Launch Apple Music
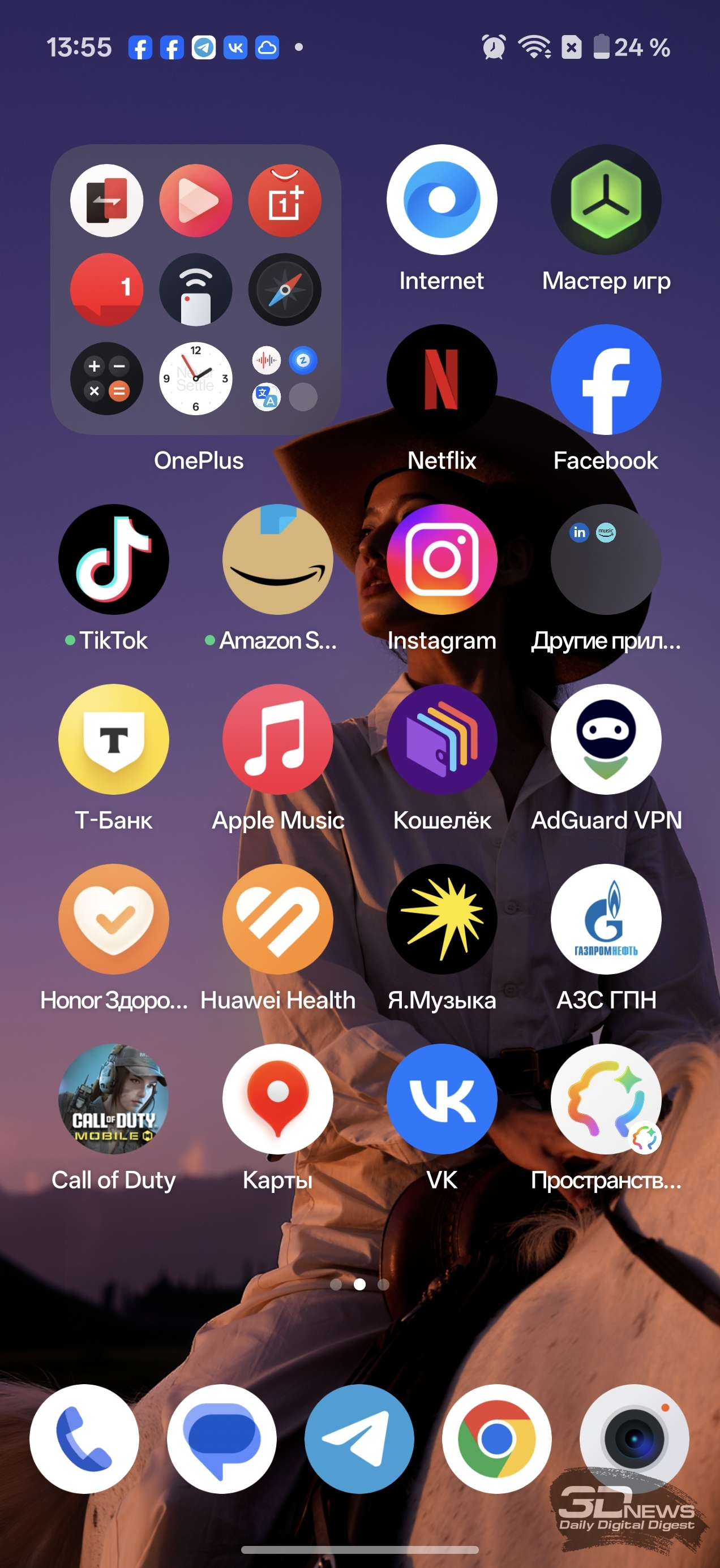This screenshot has width=720, height=1568. coord(278,738)
